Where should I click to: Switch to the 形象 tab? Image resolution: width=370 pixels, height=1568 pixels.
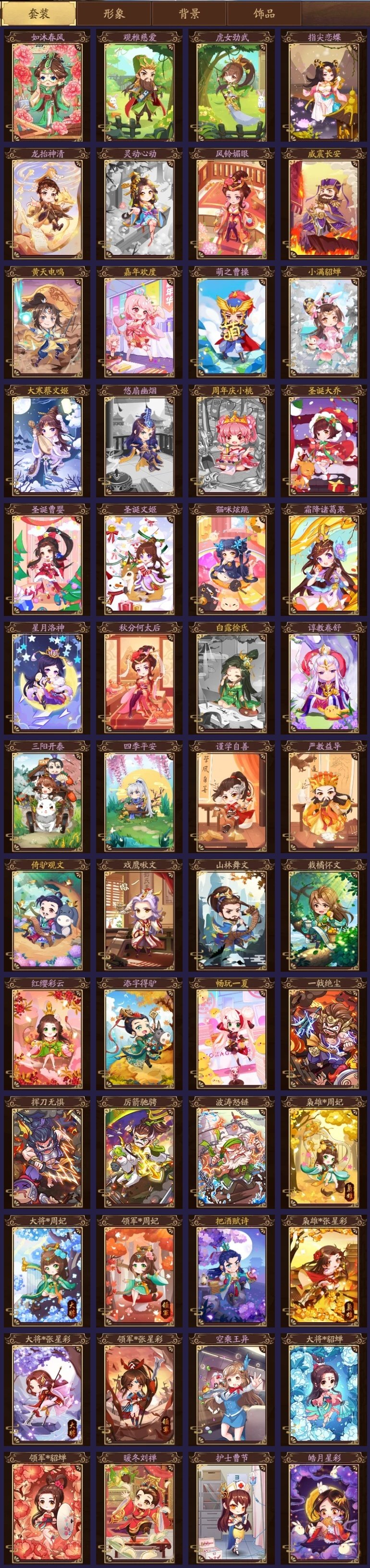114,13
